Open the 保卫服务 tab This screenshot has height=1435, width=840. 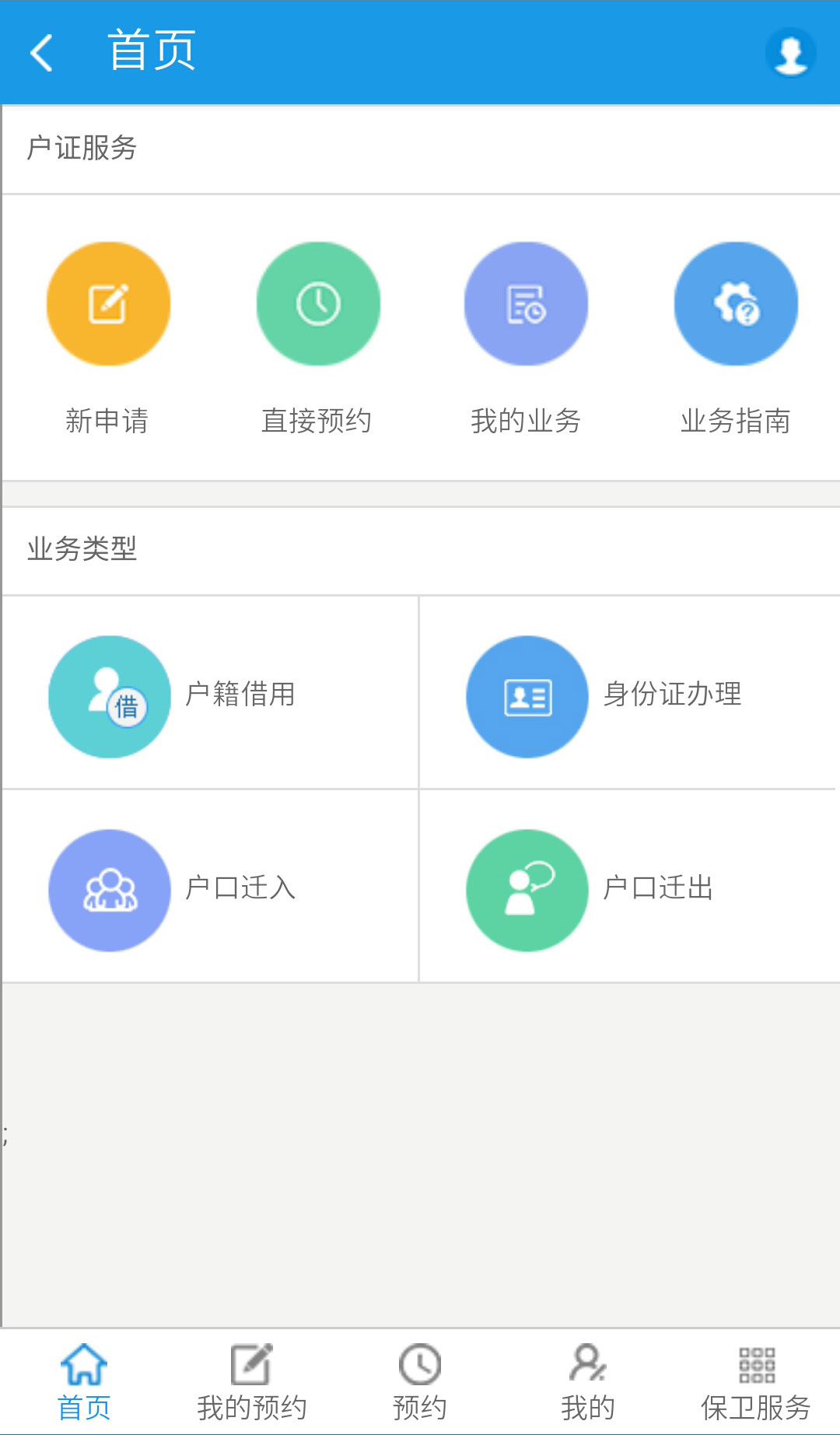(x=756, y=1381)
